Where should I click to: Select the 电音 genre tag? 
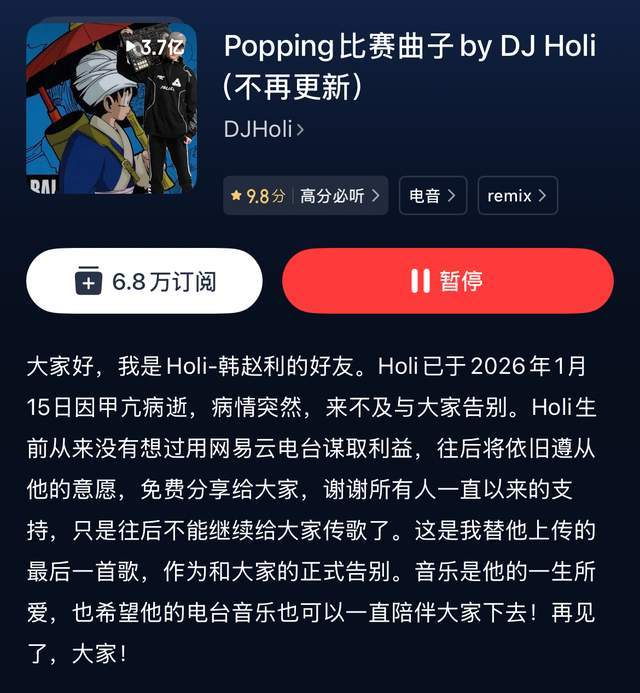click(432, 196)
